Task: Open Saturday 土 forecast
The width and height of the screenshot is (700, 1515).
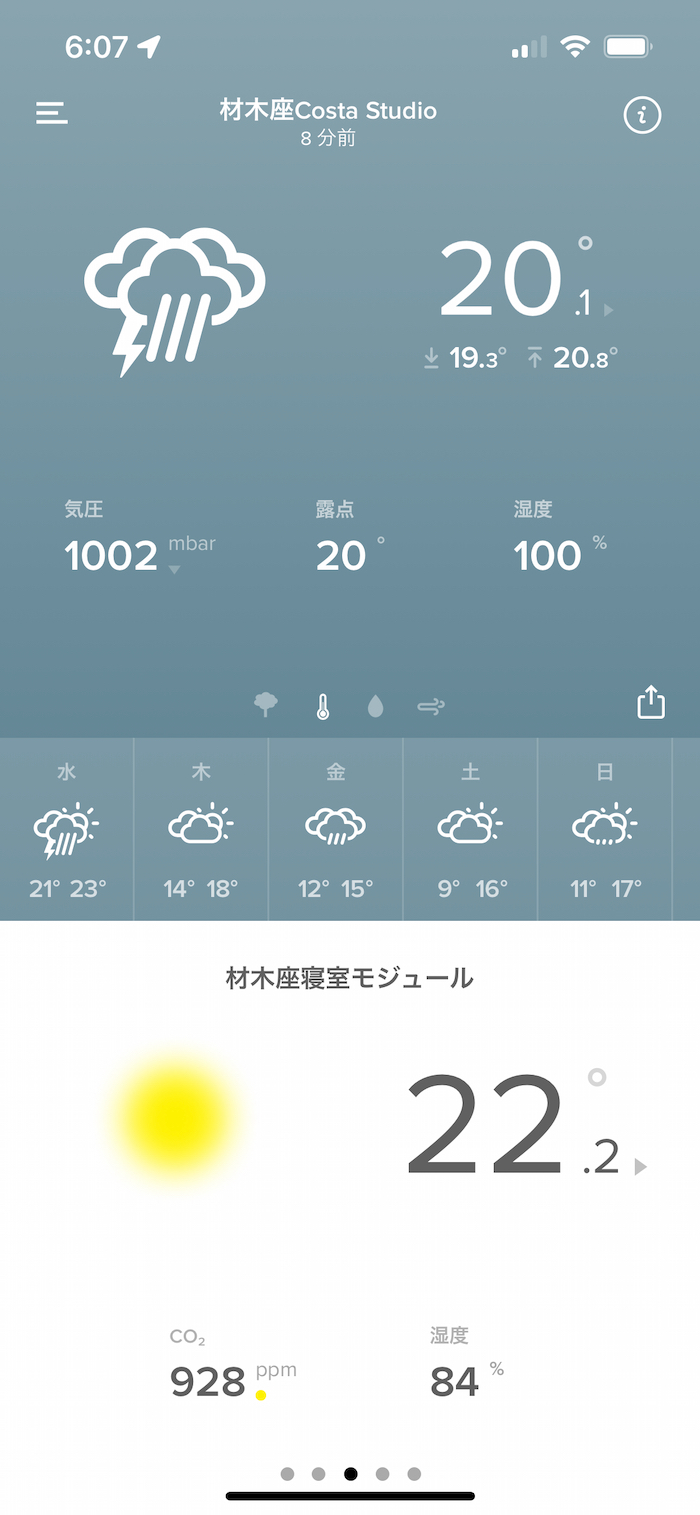Action: point(471,829)
